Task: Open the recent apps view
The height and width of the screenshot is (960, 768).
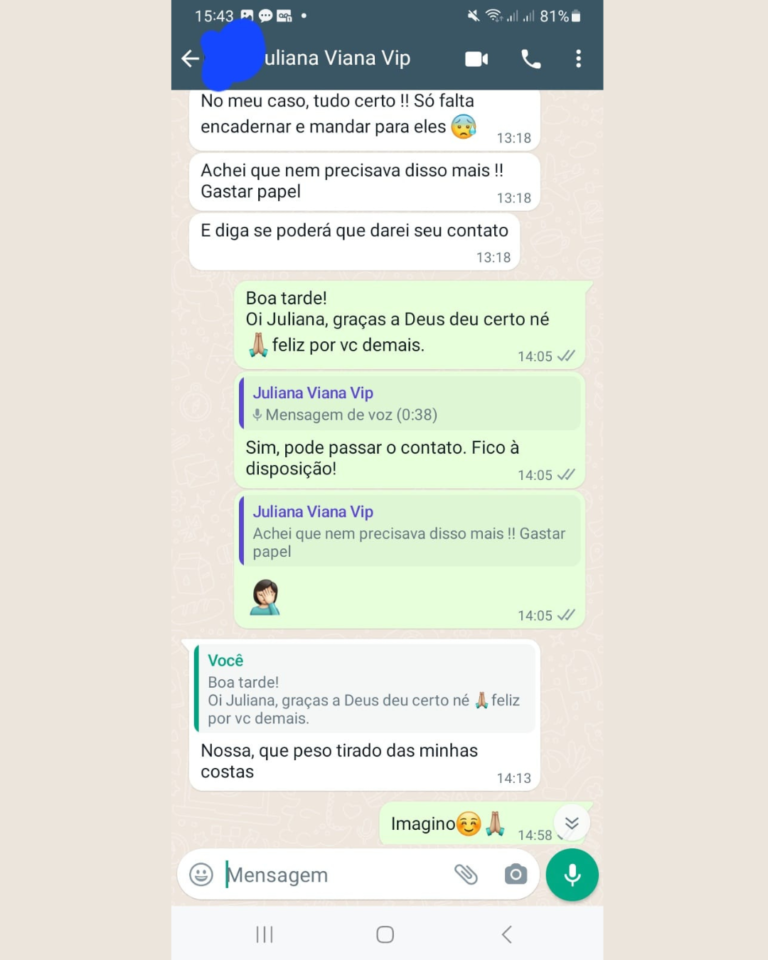Action: (265, 934)
